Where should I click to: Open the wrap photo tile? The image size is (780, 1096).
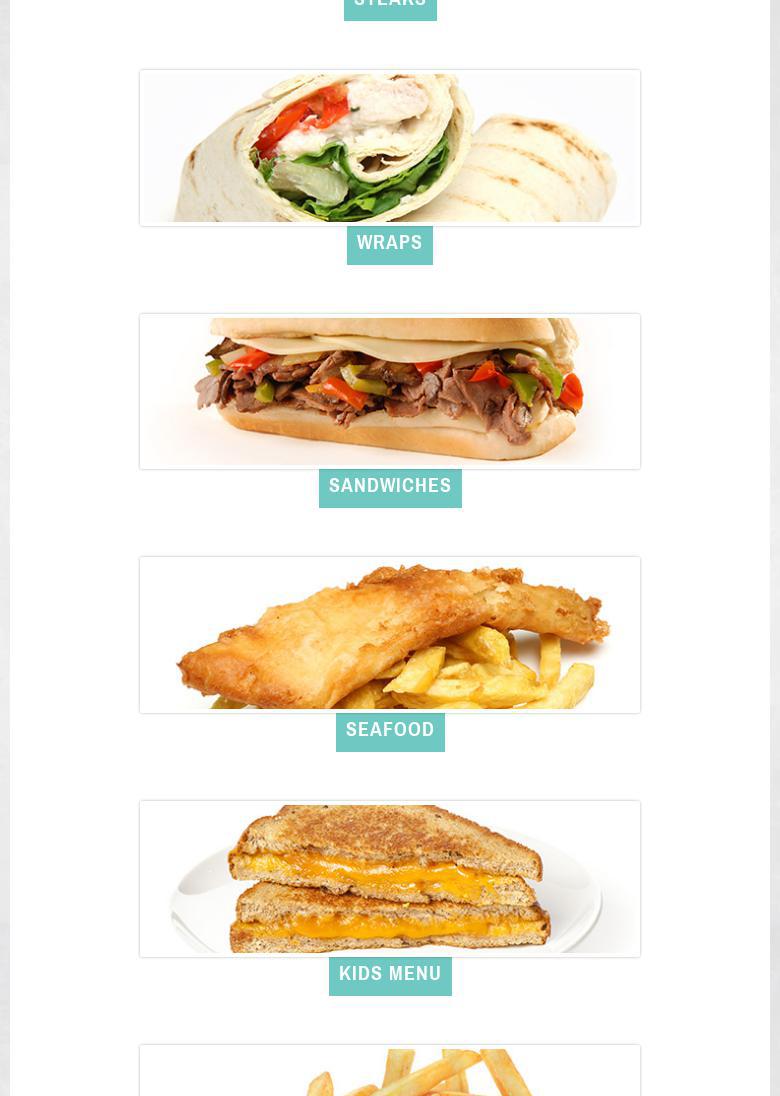coord(390,148)
